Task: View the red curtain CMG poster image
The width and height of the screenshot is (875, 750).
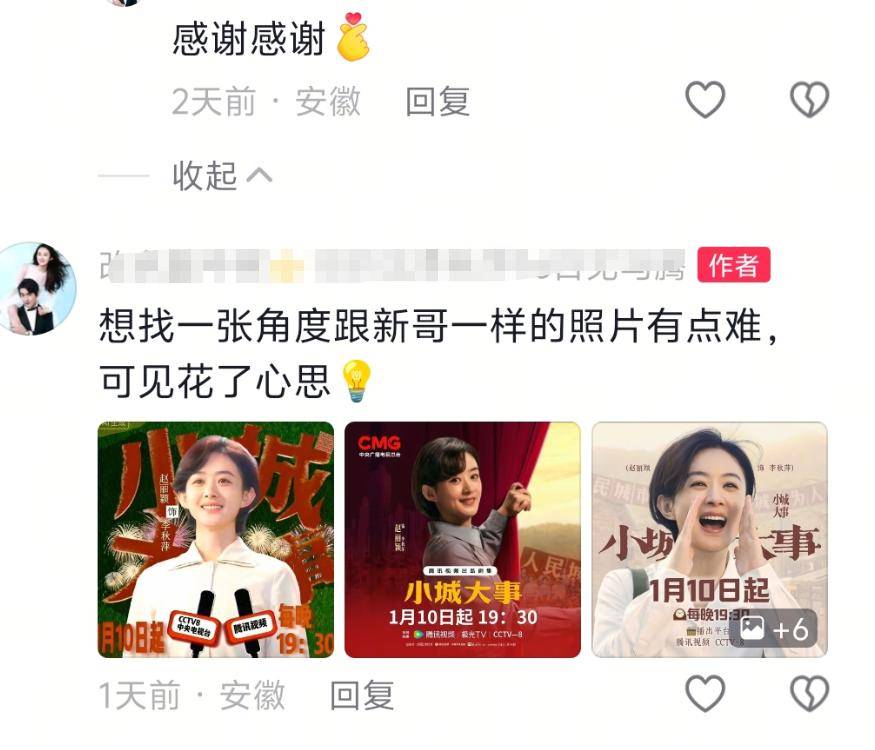Action: pos(462,539)
